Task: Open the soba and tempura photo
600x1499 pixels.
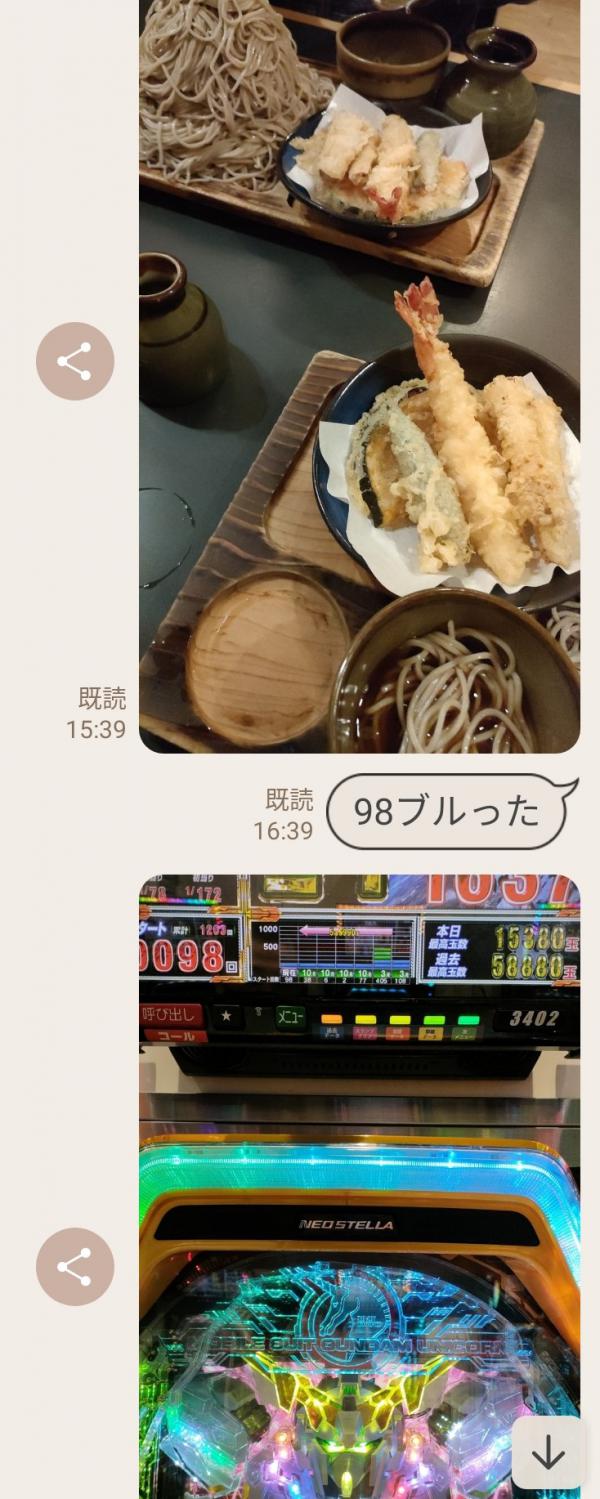Action: tap(359, 400)
